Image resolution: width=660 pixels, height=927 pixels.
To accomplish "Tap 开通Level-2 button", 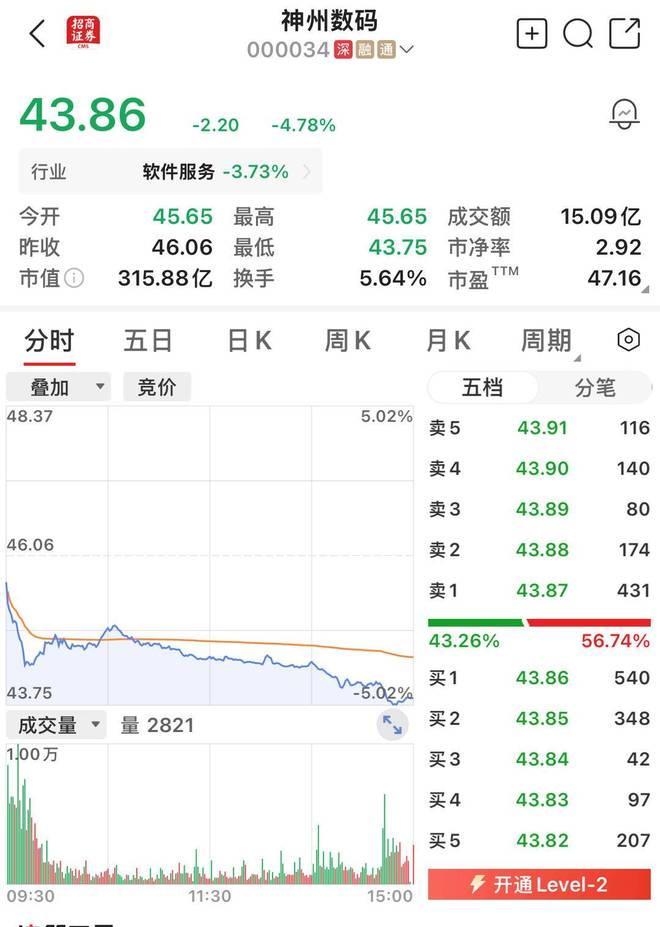I will point(539,885).
